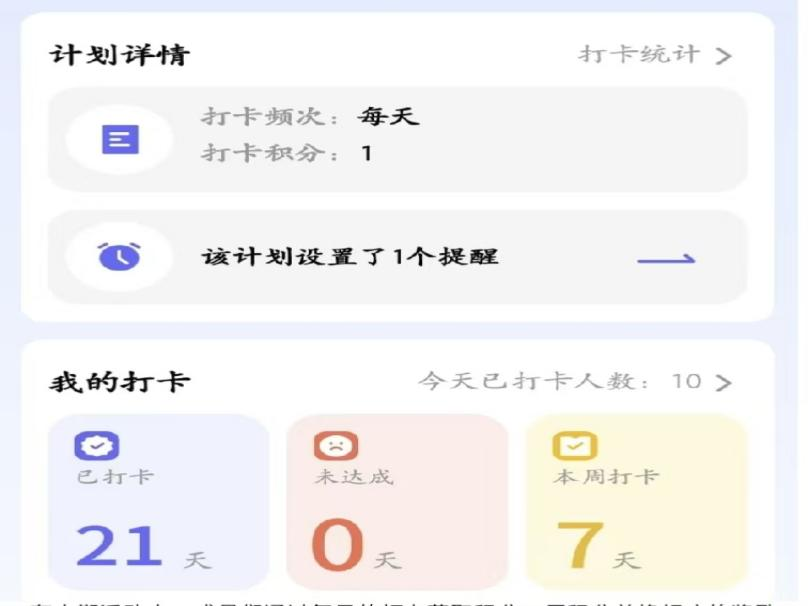Open the 已打卡 21天 card
The width and height of the screenshot is (808, 606).
[x=158, y=502]
